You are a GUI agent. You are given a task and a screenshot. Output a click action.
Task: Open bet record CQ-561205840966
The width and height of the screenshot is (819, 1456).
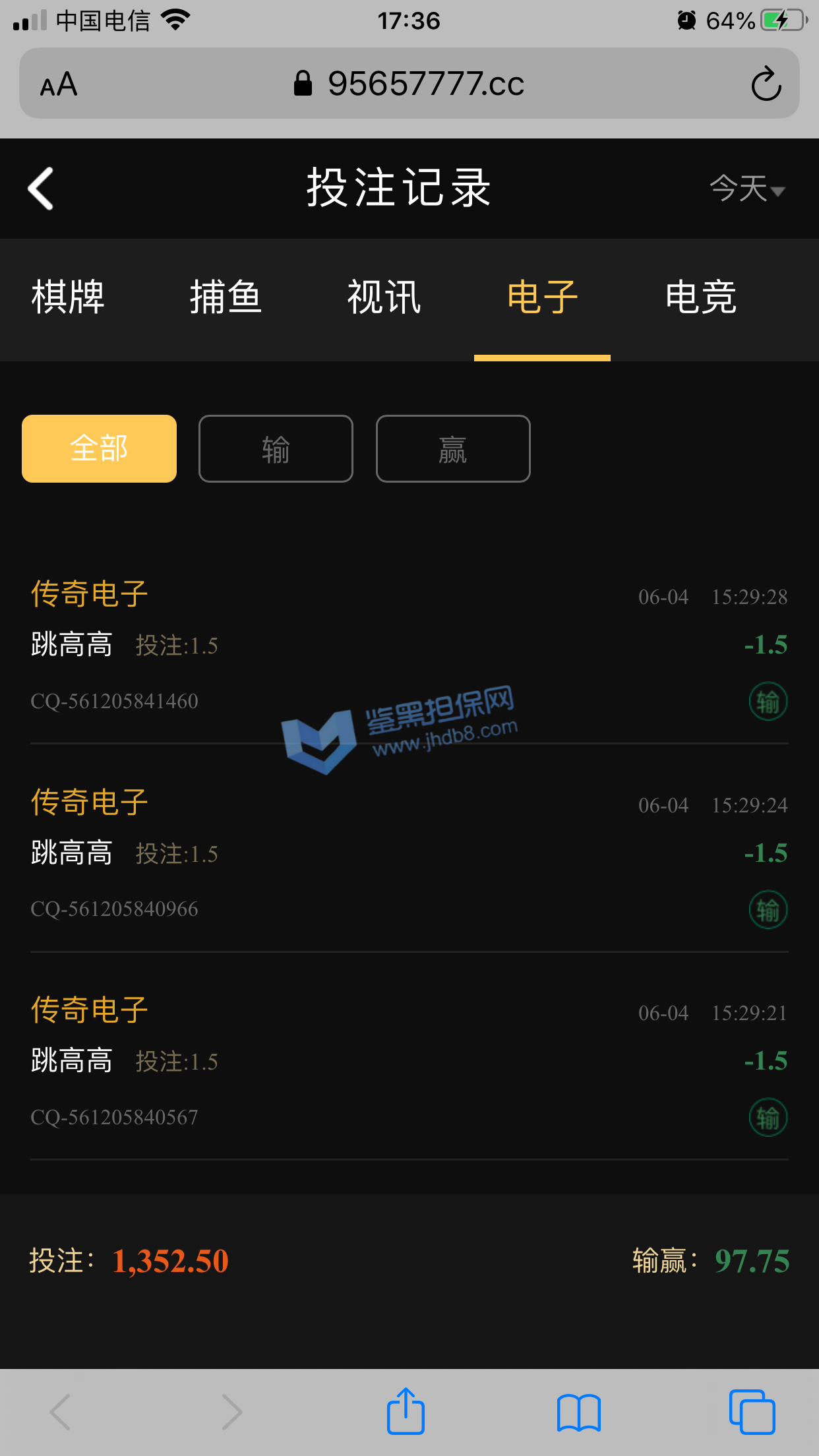(x=409, y=855)
